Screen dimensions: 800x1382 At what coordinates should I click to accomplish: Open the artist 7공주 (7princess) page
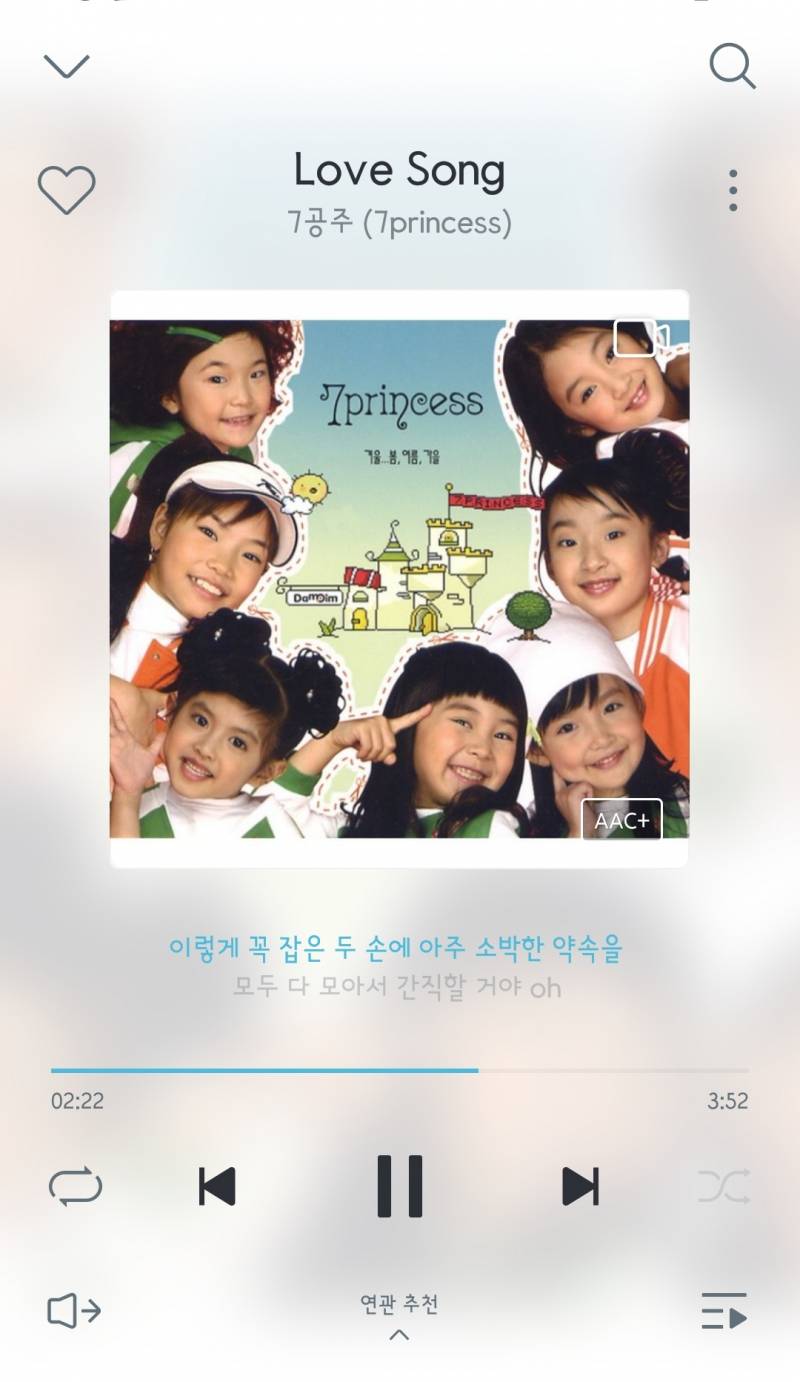399,222
